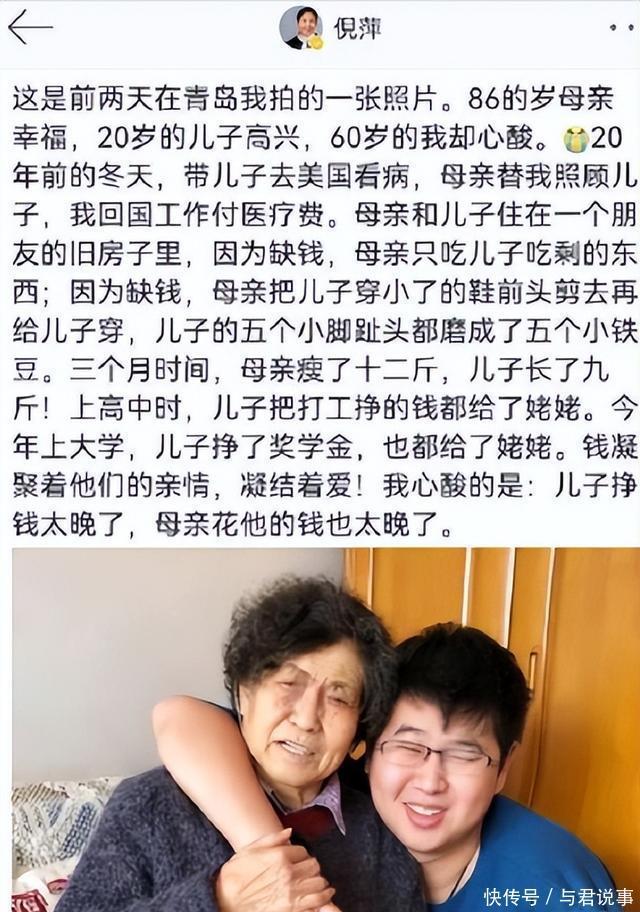Open the attached photo in the post
640x912 pixels.
tap(326, 729)
